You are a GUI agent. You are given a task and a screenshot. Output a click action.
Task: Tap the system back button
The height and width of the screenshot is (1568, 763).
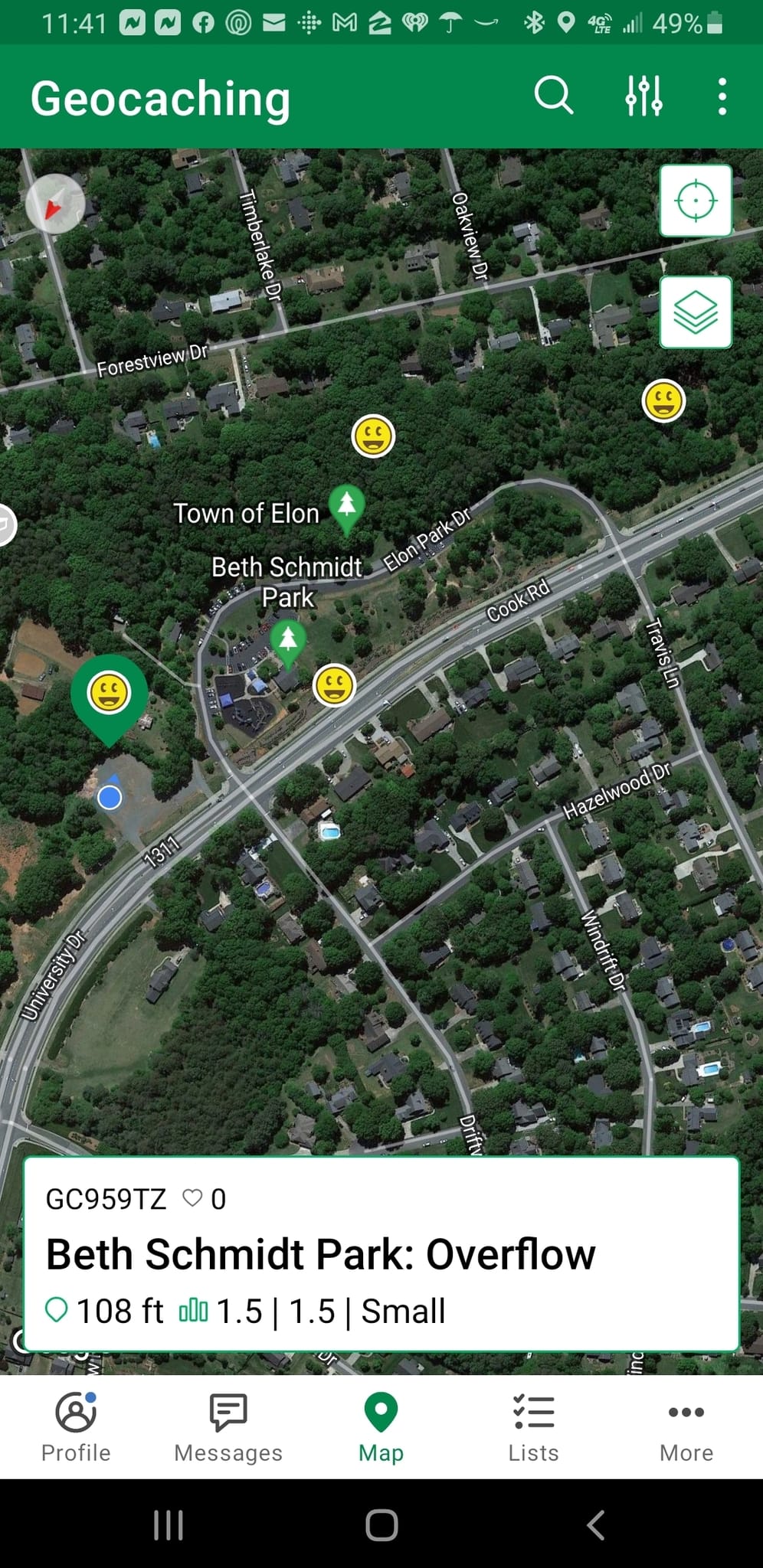595,1525
